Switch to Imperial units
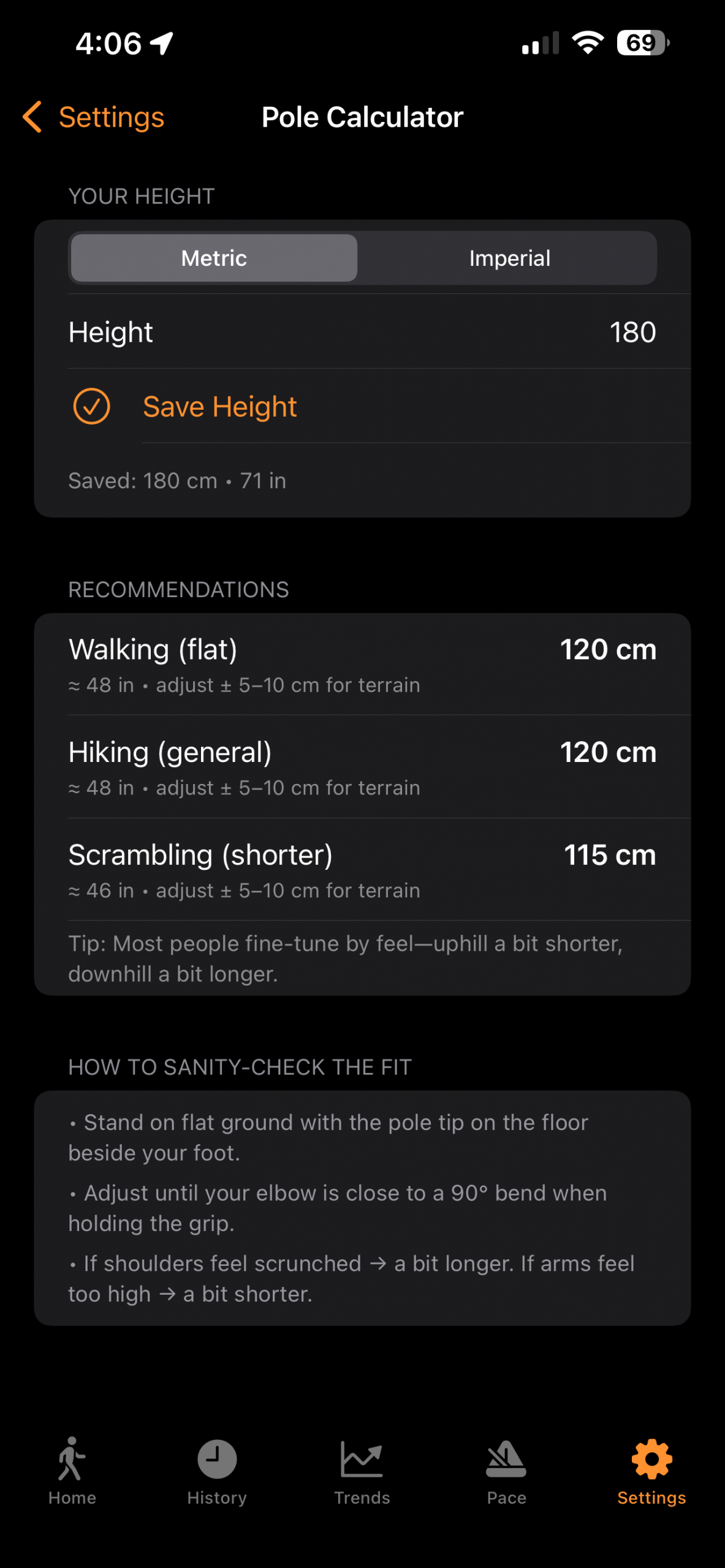 [x=509, y=258]
